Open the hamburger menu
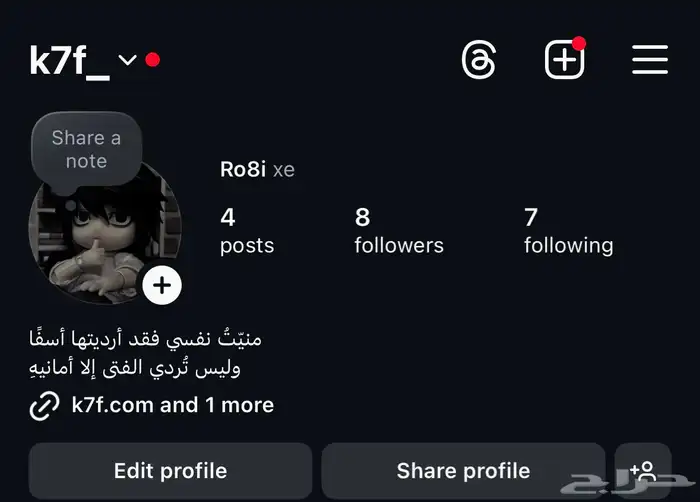Image resolution: width=700 pixels, height=502 pixels. 650,60
